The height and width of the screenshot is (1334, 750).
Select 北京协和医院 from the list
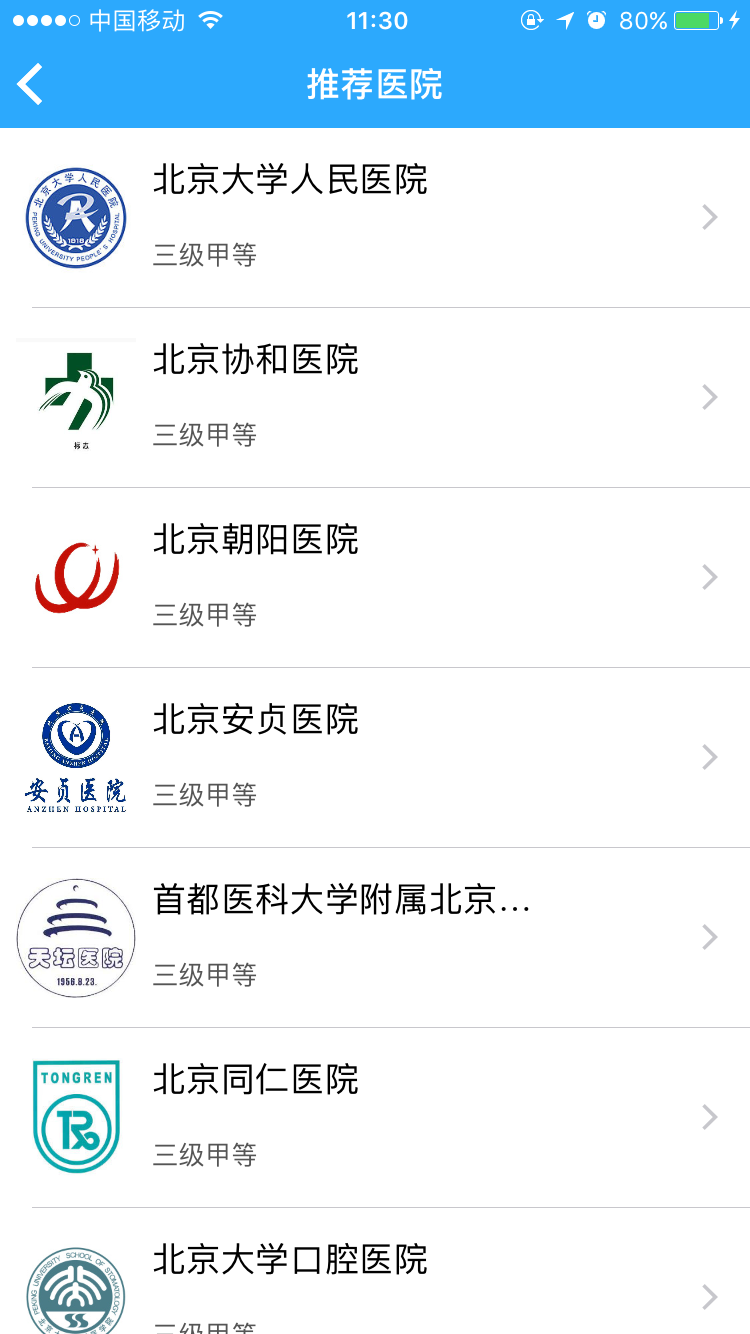click(x=375, y=397)
